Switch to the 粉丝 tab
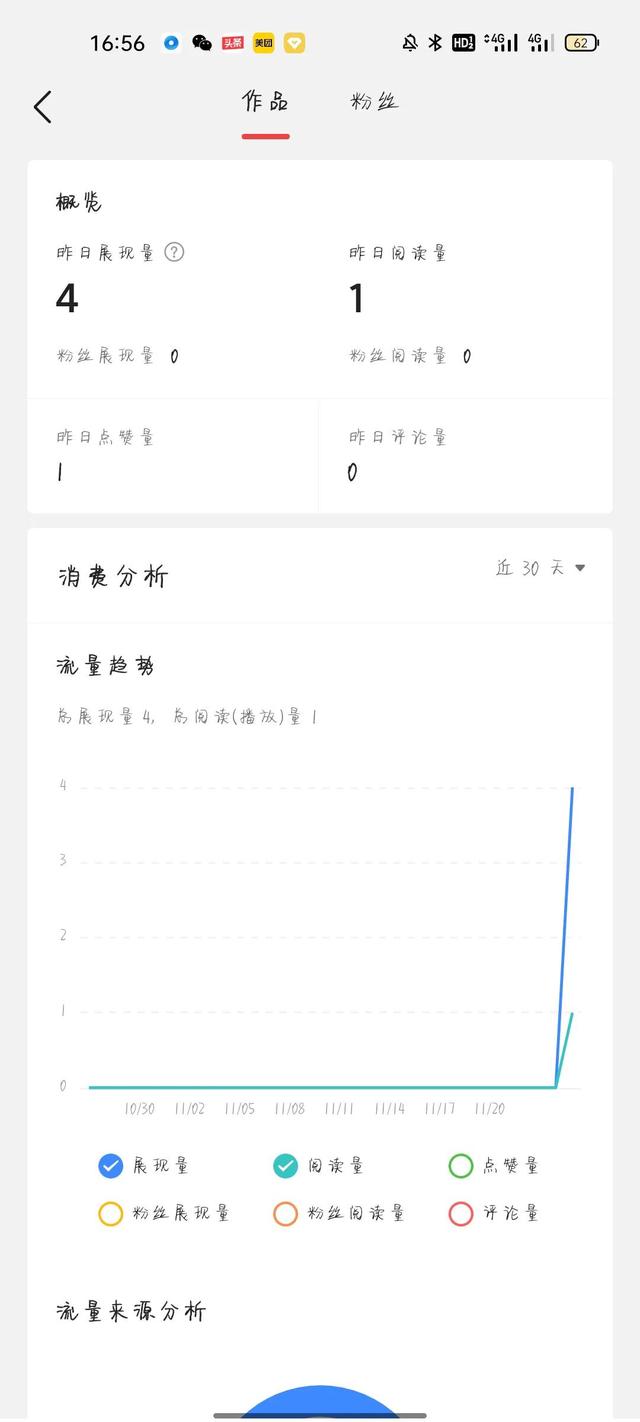640x1422 pixels. (x=374, y=102)
